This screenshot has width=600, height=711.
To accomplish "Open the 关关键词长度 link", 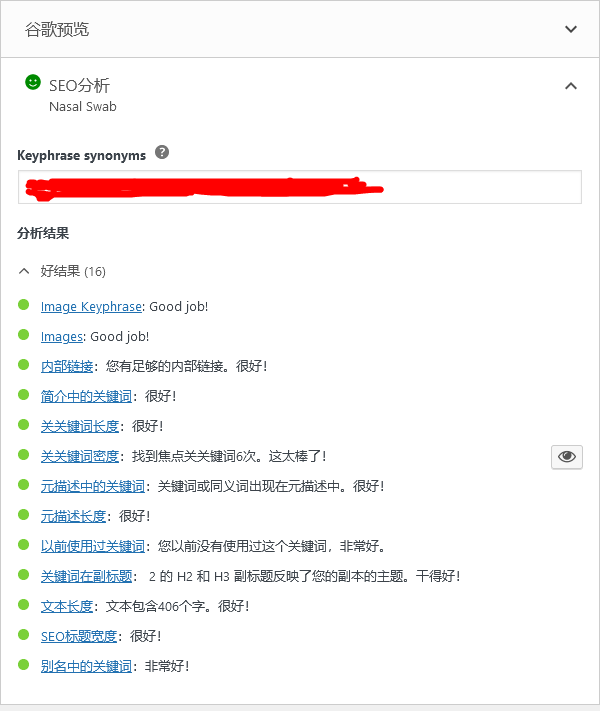I will 80,426.
